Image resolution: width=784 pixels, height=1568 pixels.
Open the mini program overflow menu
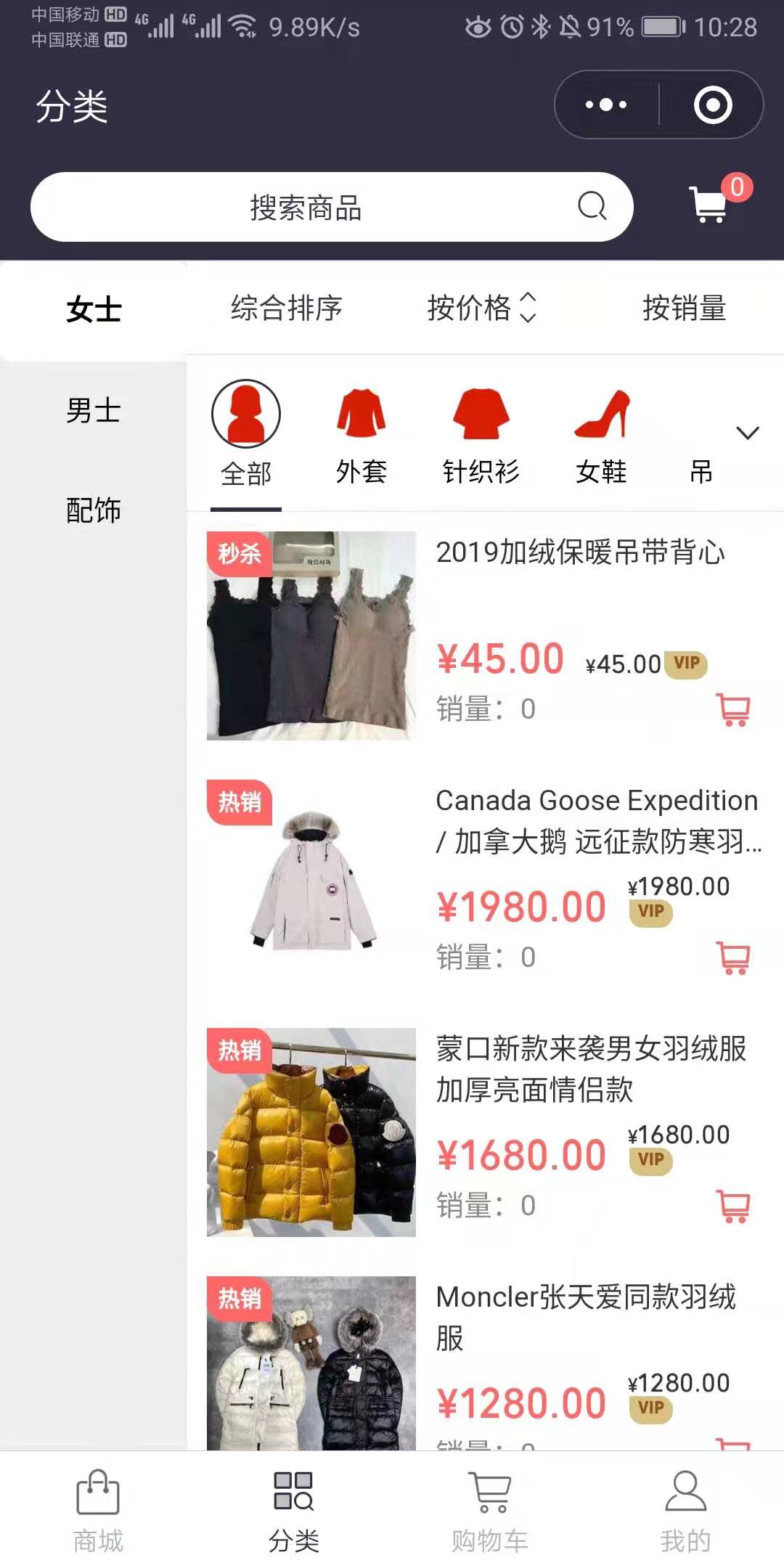point(606,105)
